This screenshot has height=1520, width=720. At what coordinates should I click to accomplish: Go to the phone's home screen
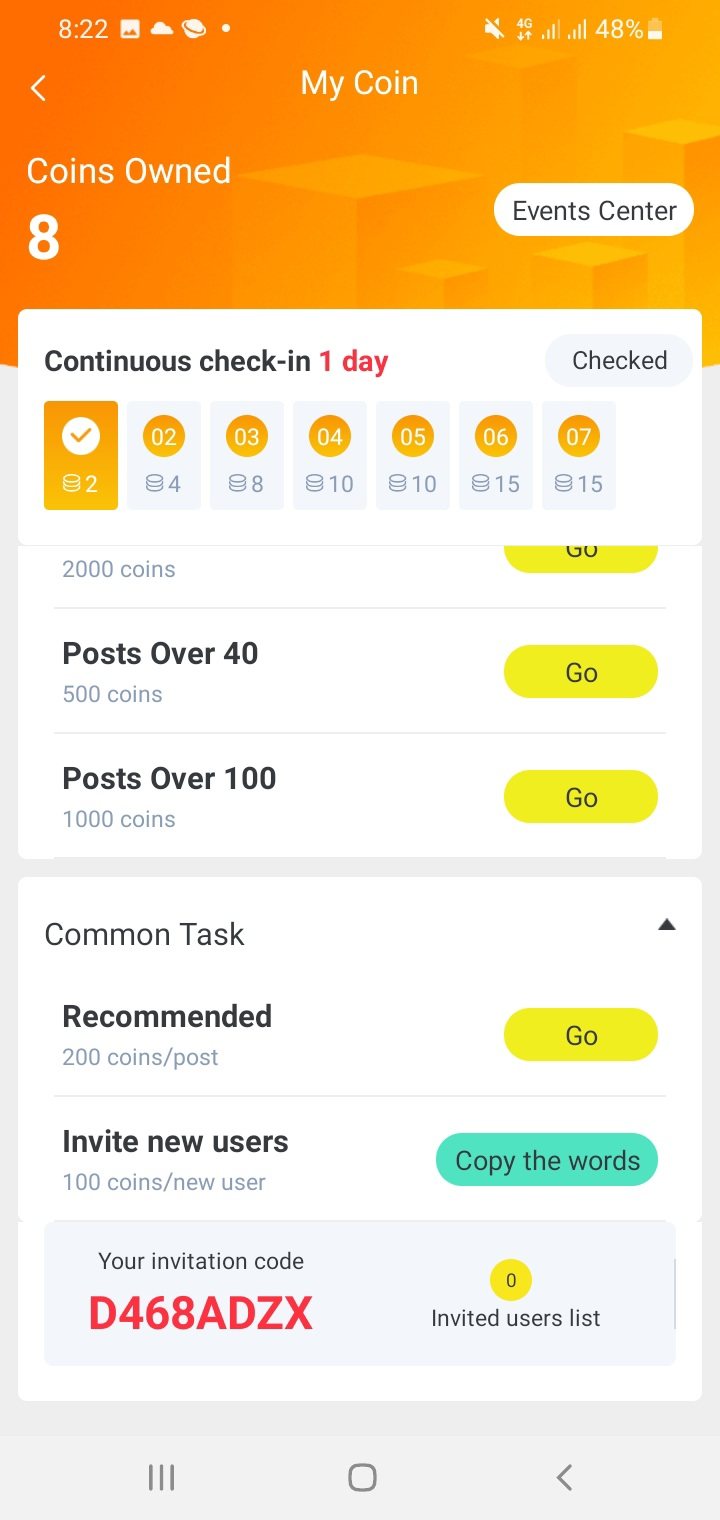[361, 1477]
